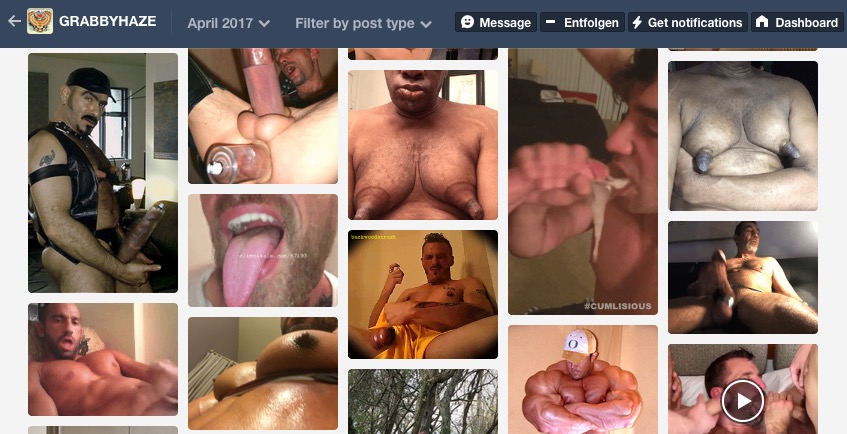Open the Filter by post type dropdown

pyautogui.click(x=363, y=23)
